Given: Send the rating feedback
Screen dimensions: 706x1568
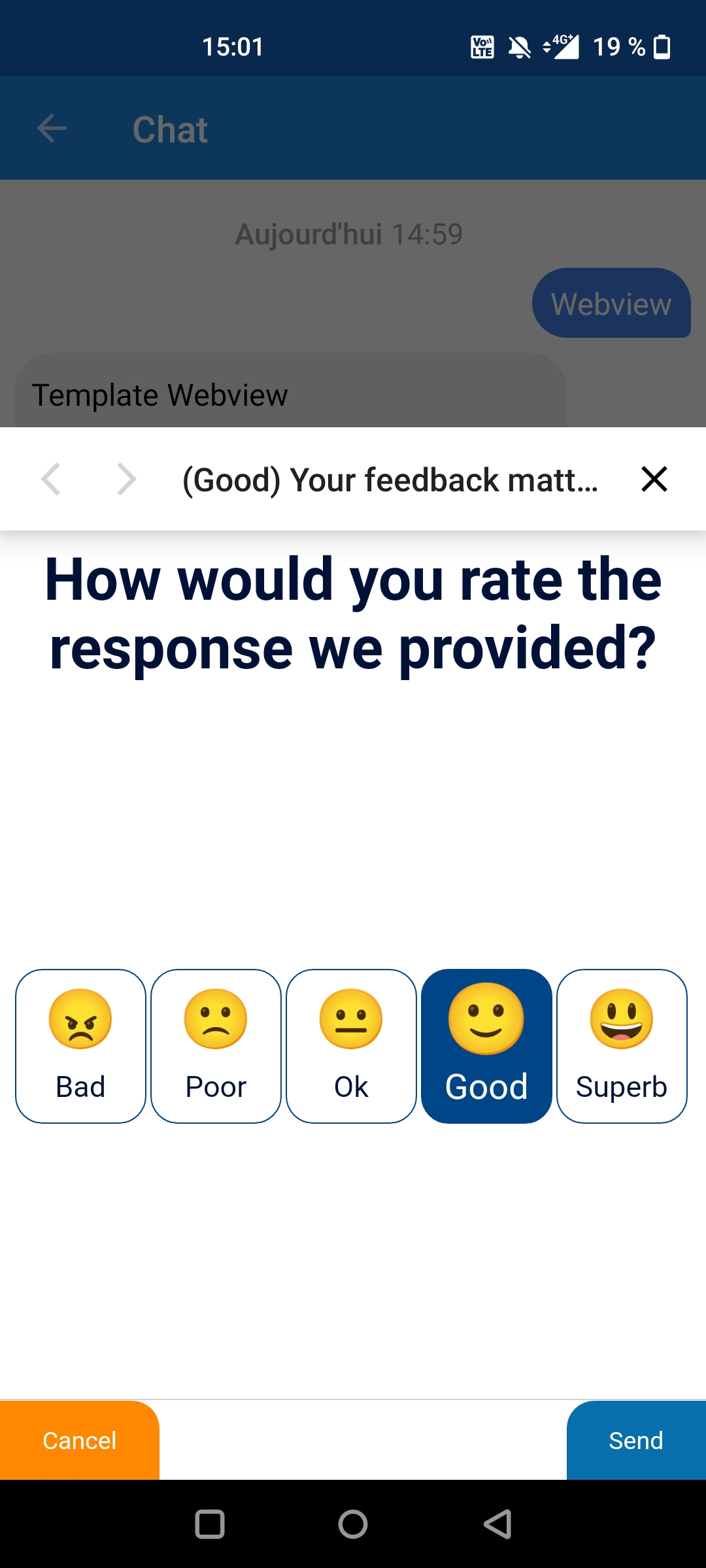Looking at the screenshot, I should click(x=635, y=1441).
